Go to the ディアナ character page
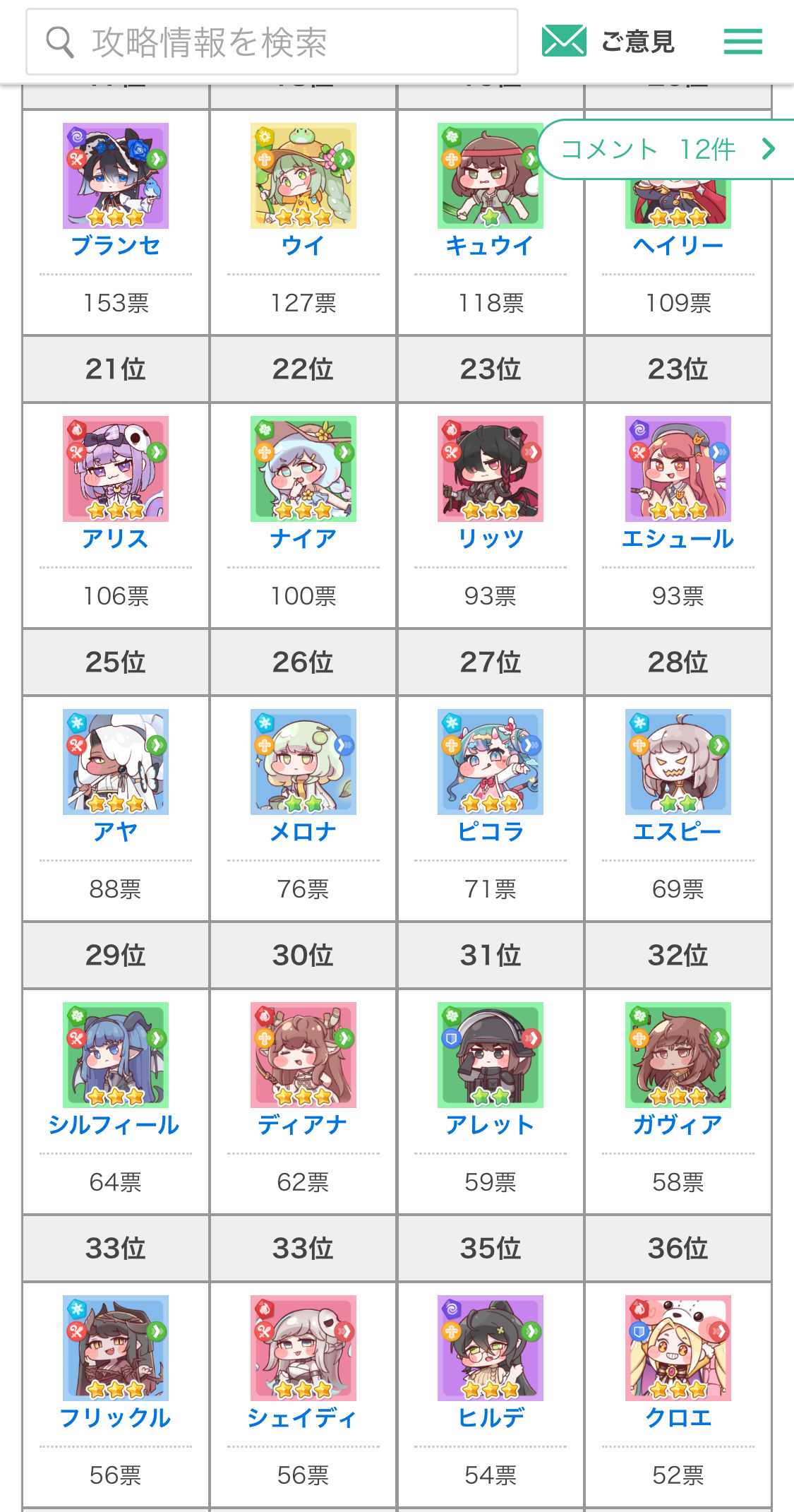The image size is (794, 1512). click(x=303, y=1124)
